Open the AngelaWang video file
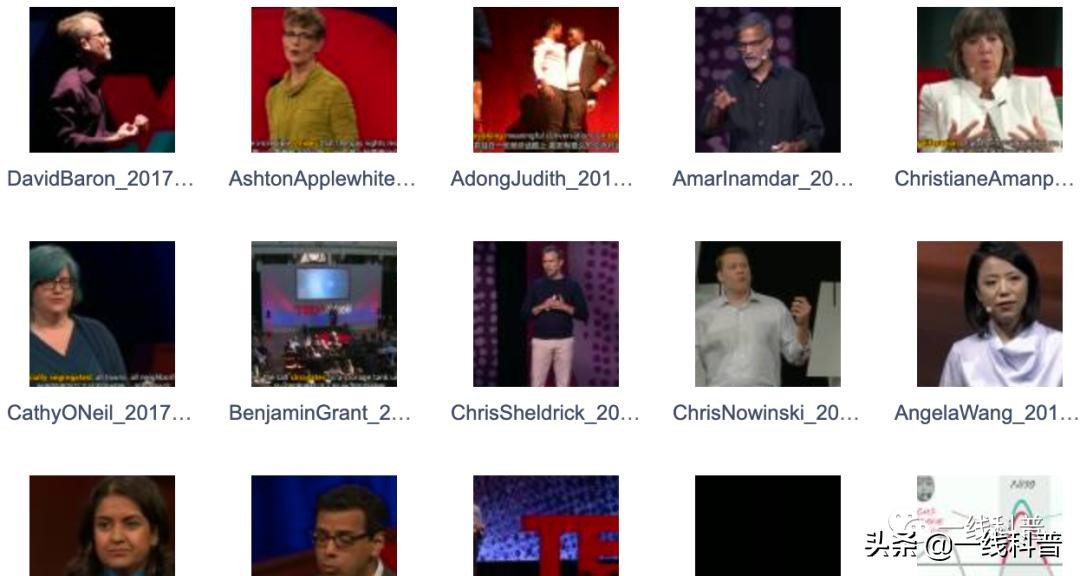 point(990,314)
